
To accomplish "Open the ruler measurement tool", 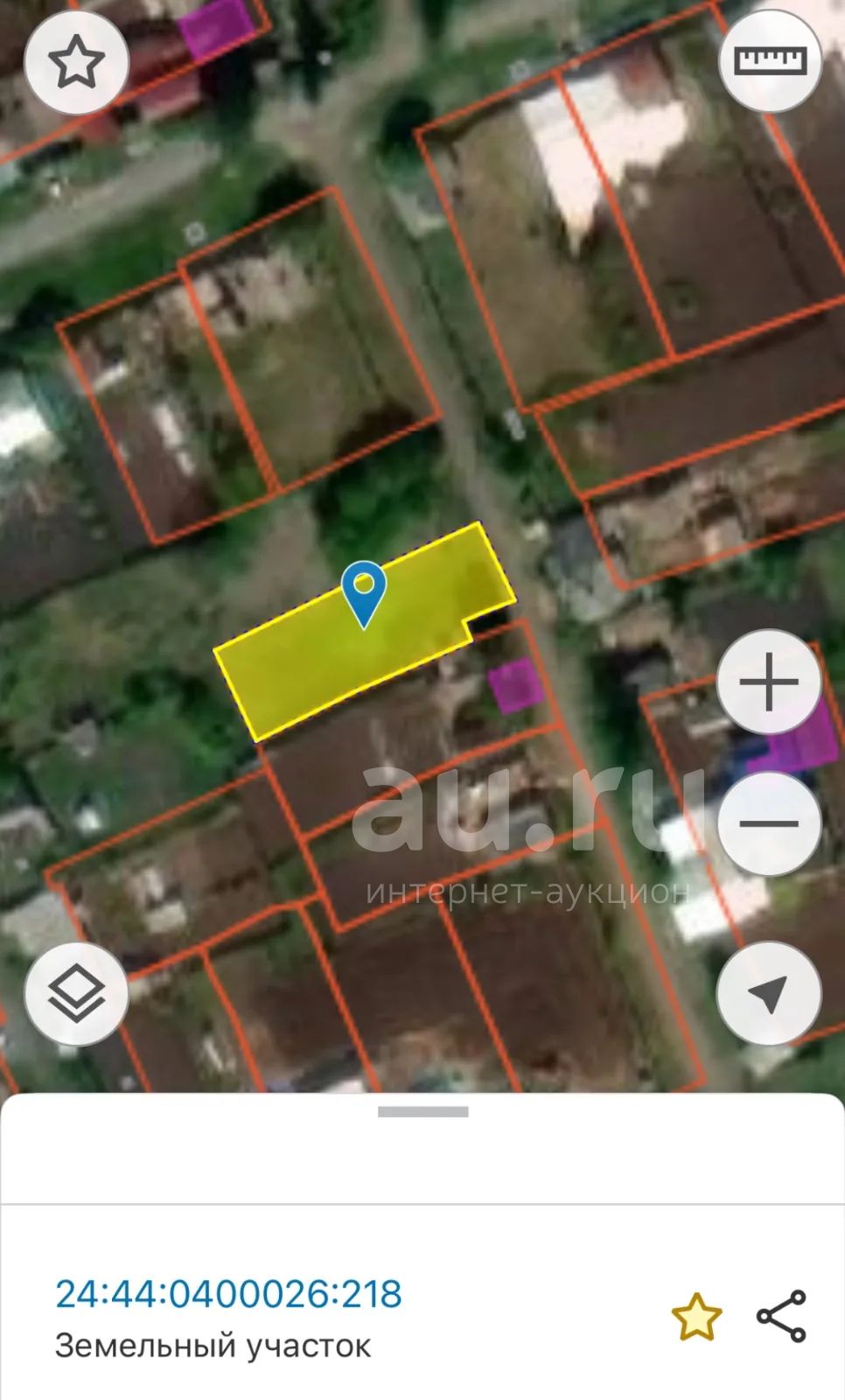I will pyautogui.click(x=770, y=60).
